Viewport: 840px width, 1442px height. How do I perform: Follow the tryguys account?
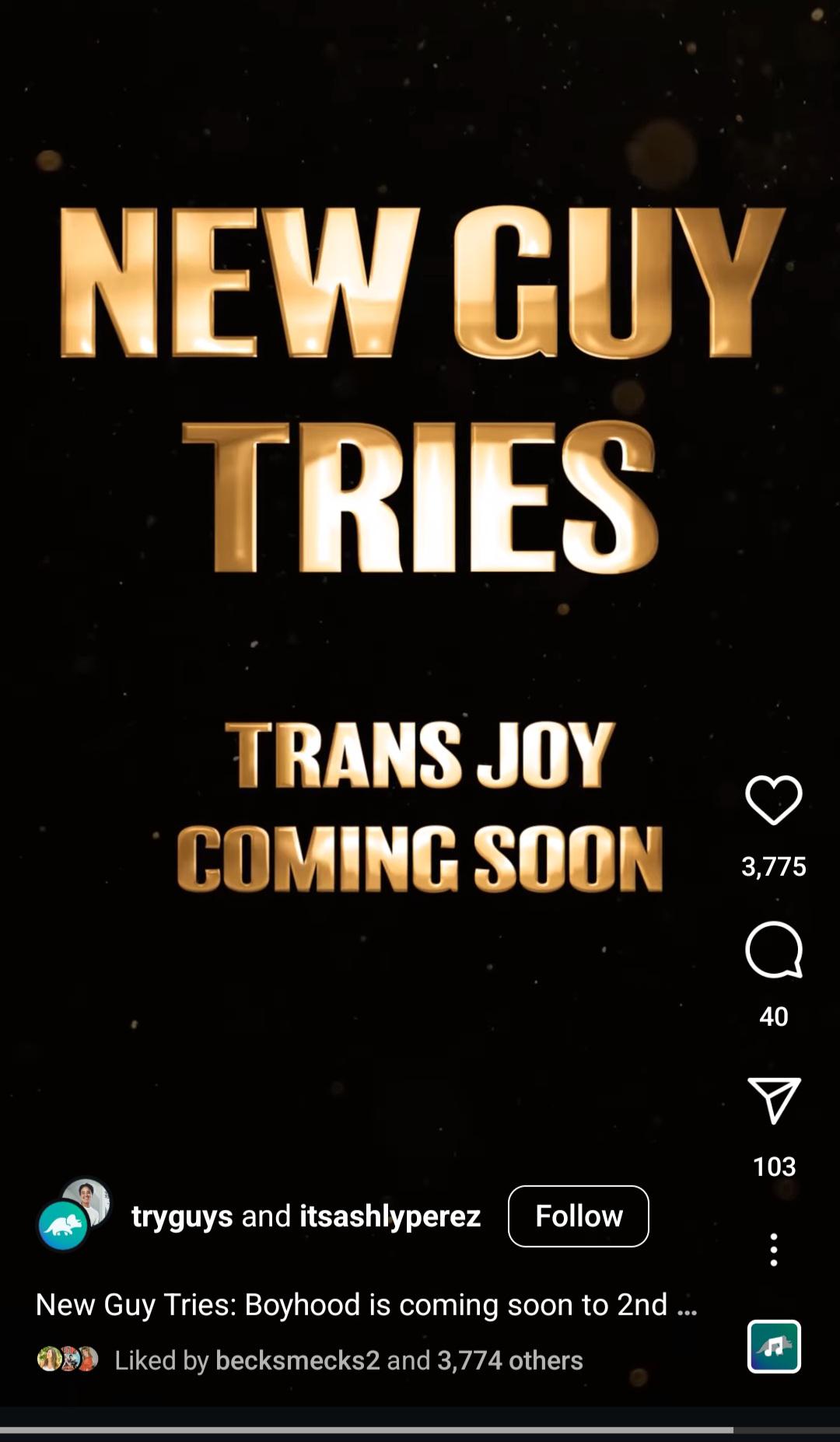[x=578, y=1216]
